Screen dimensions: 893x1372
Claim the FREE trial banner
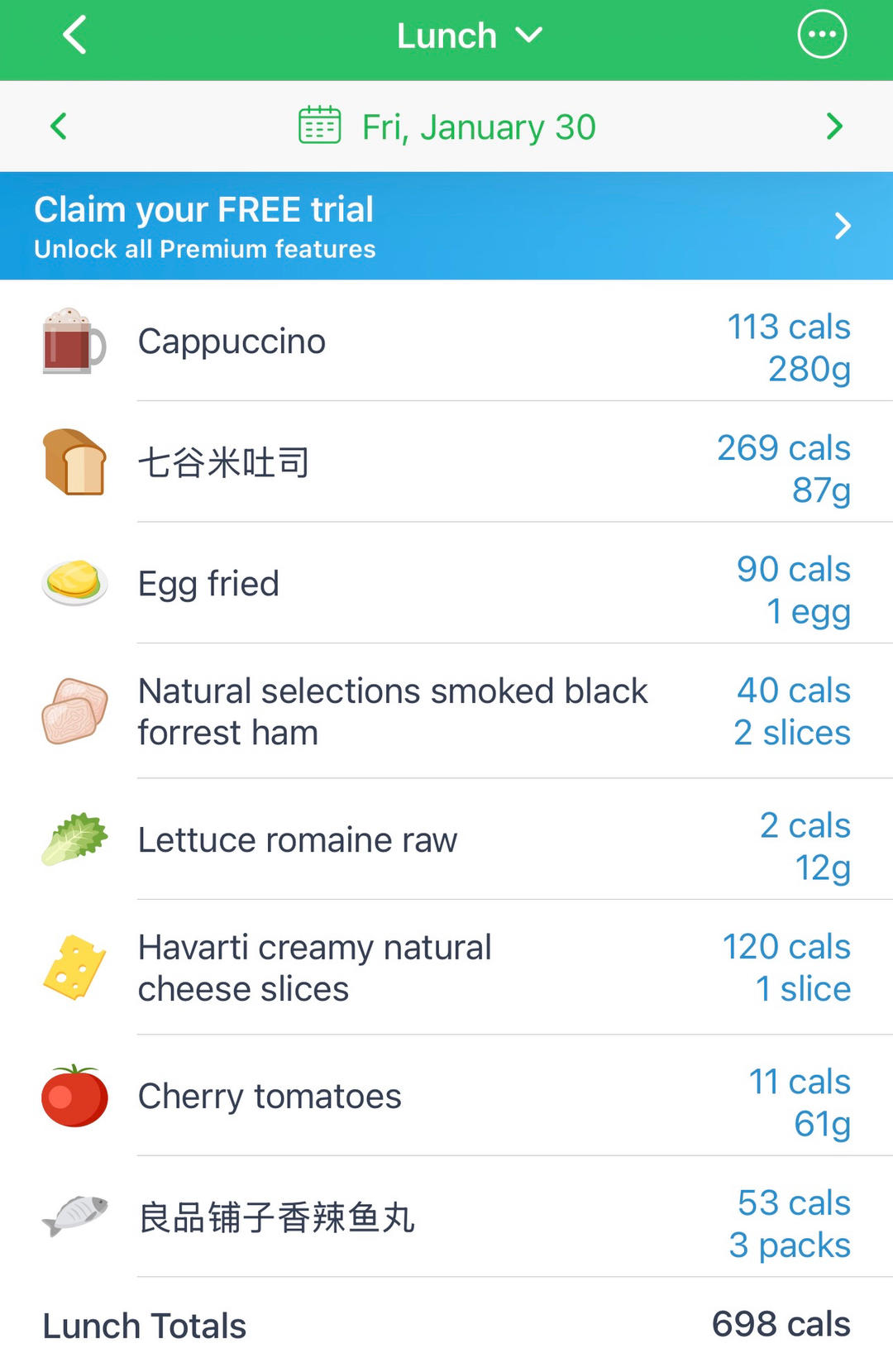click(446, 226)
